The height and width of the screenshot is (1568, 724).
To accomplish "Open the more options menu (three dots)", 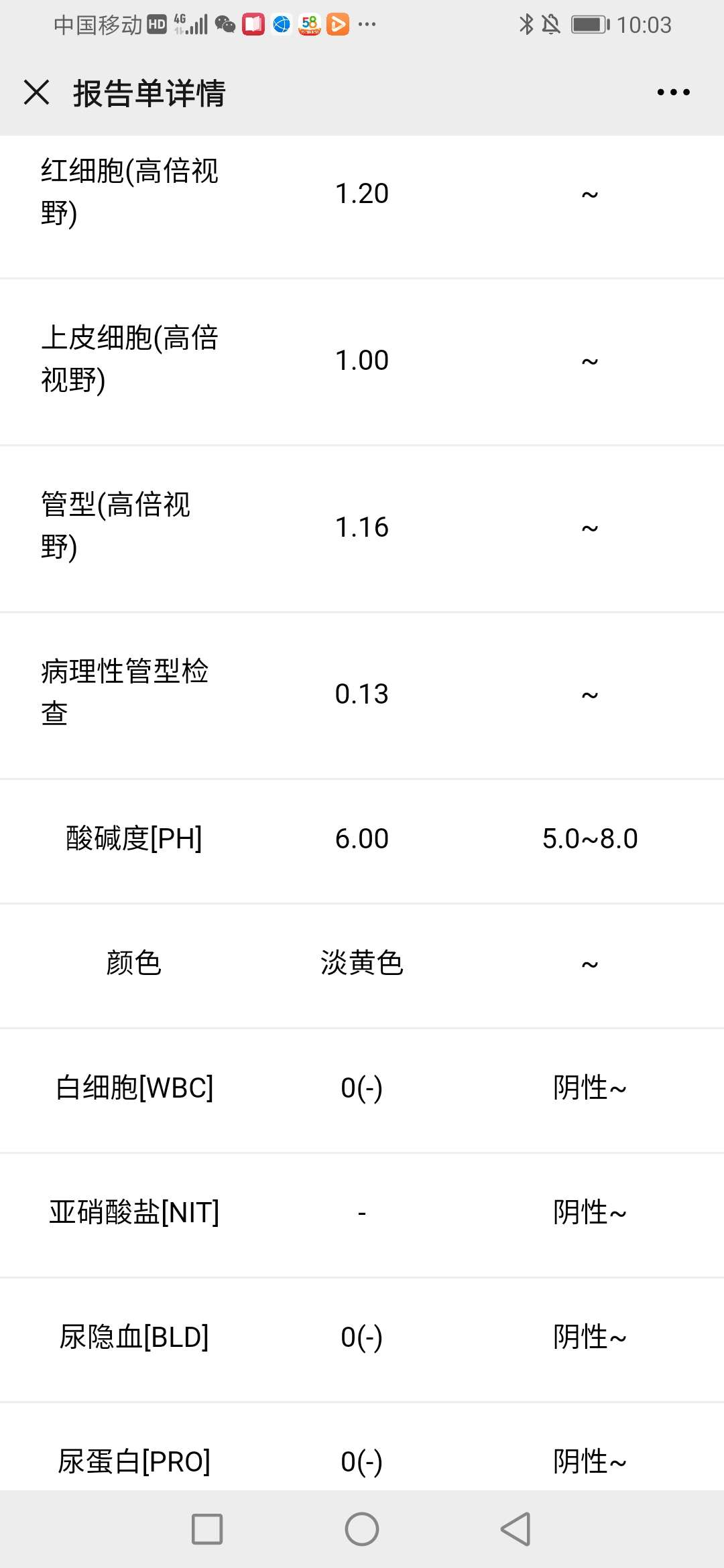I will [672, 94].
